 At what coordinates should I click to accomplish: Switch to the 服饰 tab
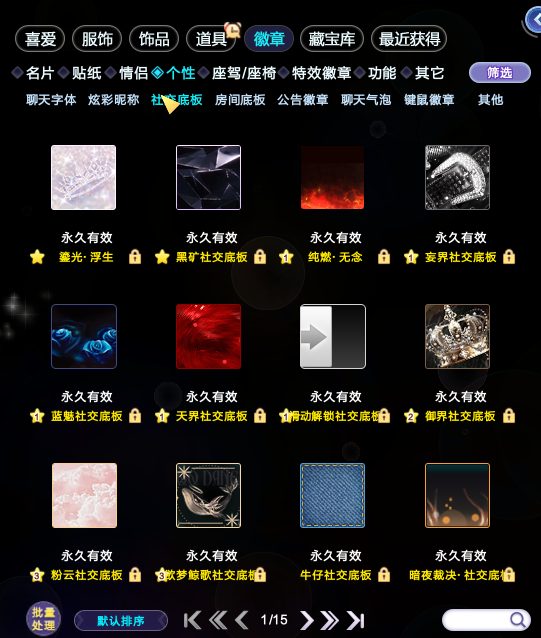[x=97, y=39]
